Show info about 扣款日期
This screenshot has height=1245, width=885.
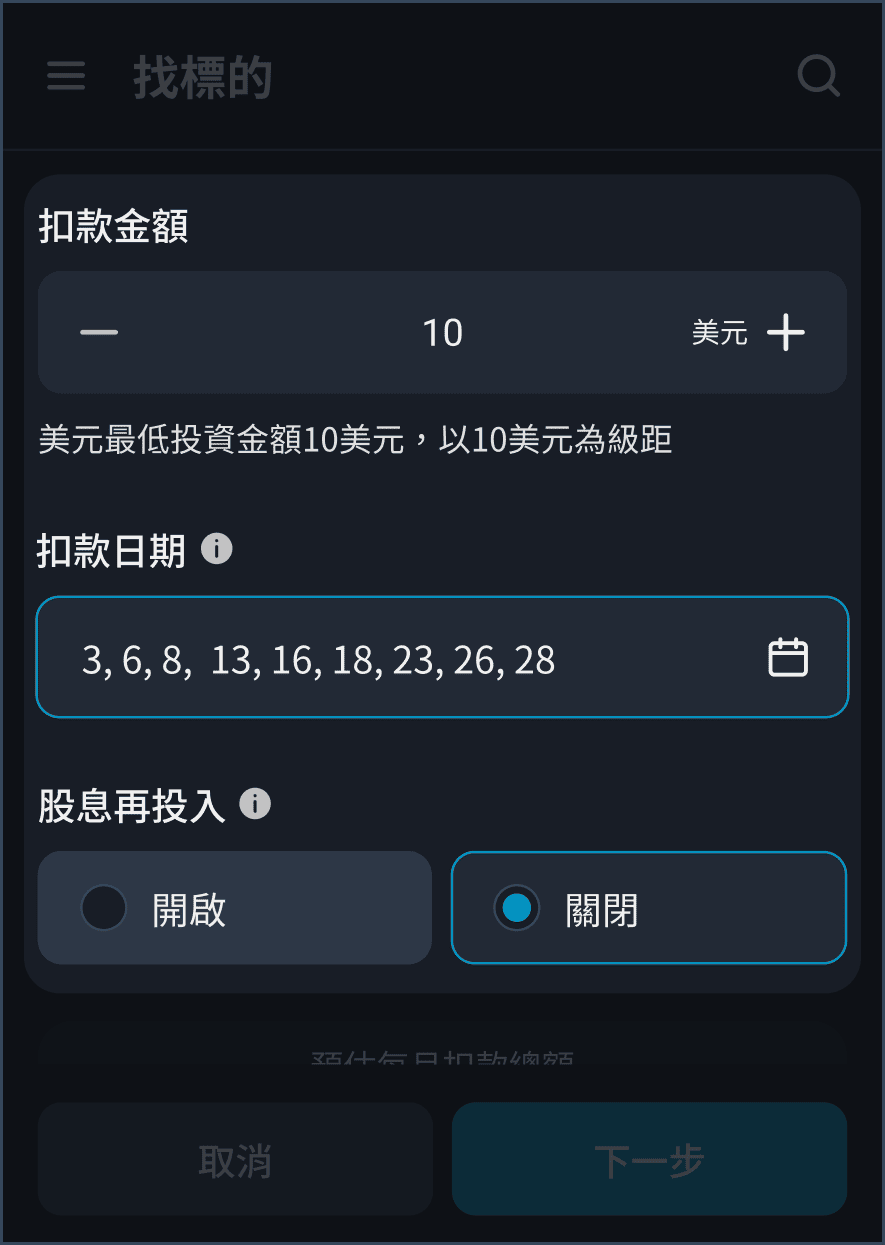(x=217, y=549)
